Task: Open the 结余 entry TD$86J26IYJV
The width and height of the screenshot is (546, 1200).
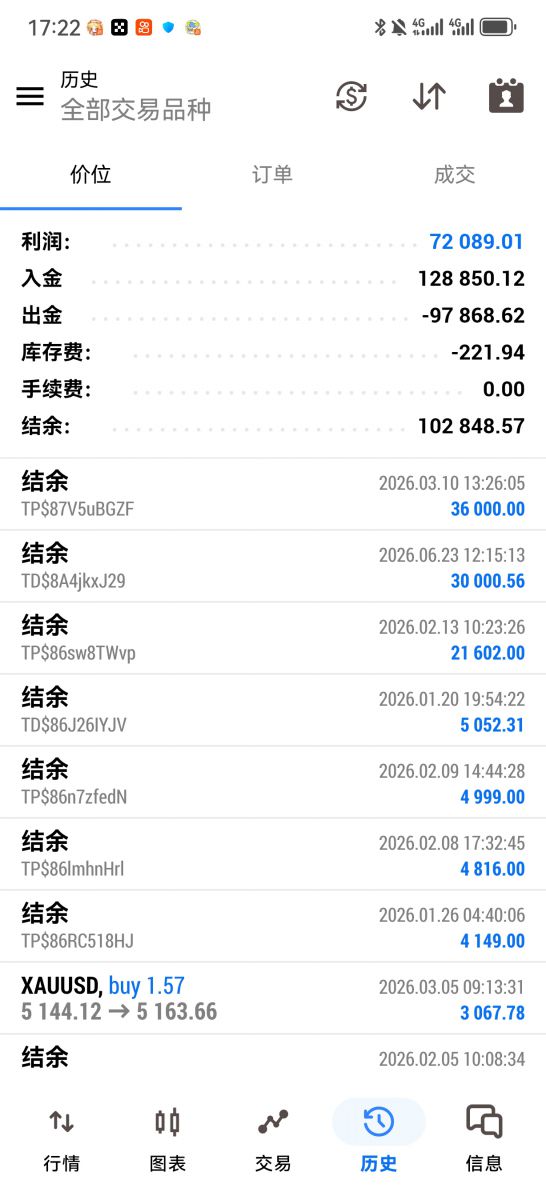Action: [273, 711]
